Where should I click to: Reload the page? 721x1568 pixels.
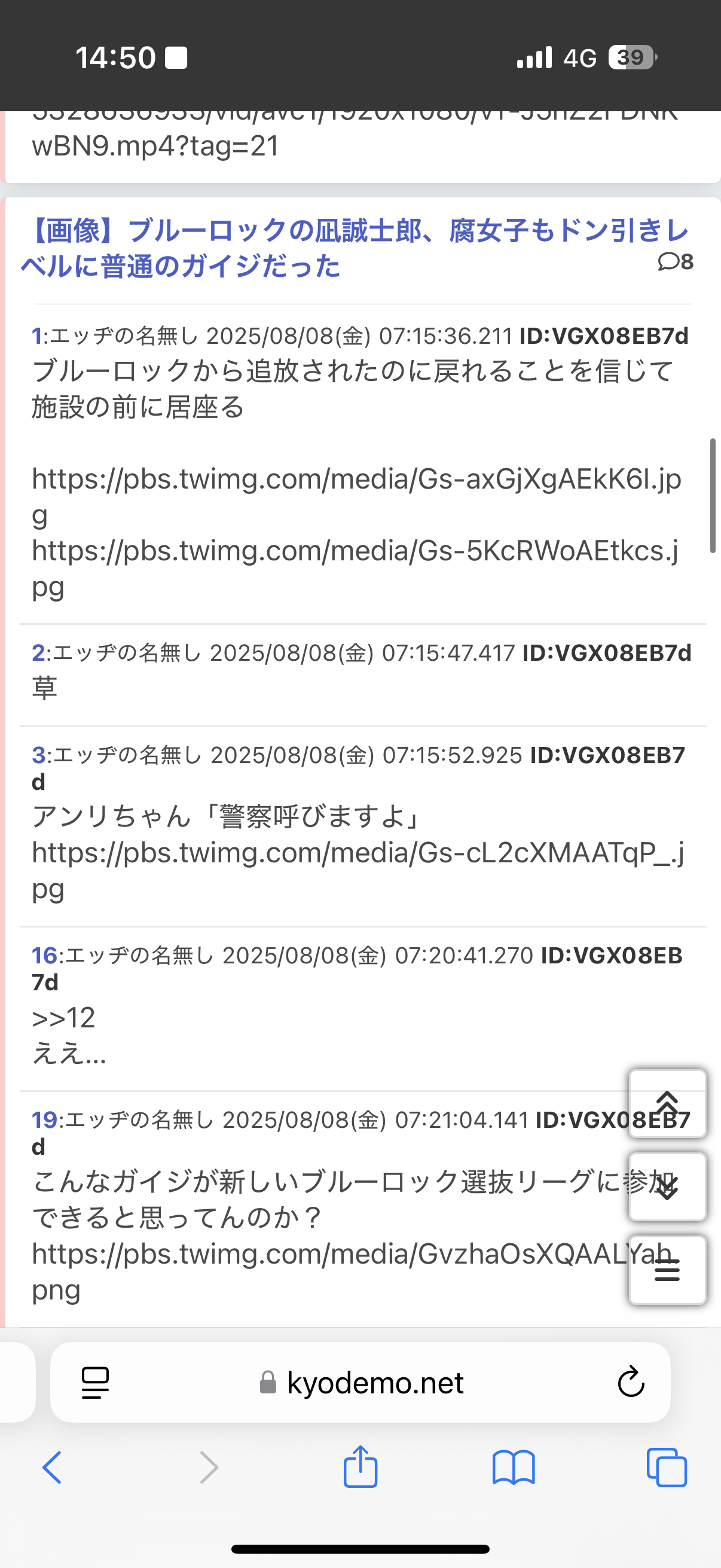click(x=631, y=1383)
